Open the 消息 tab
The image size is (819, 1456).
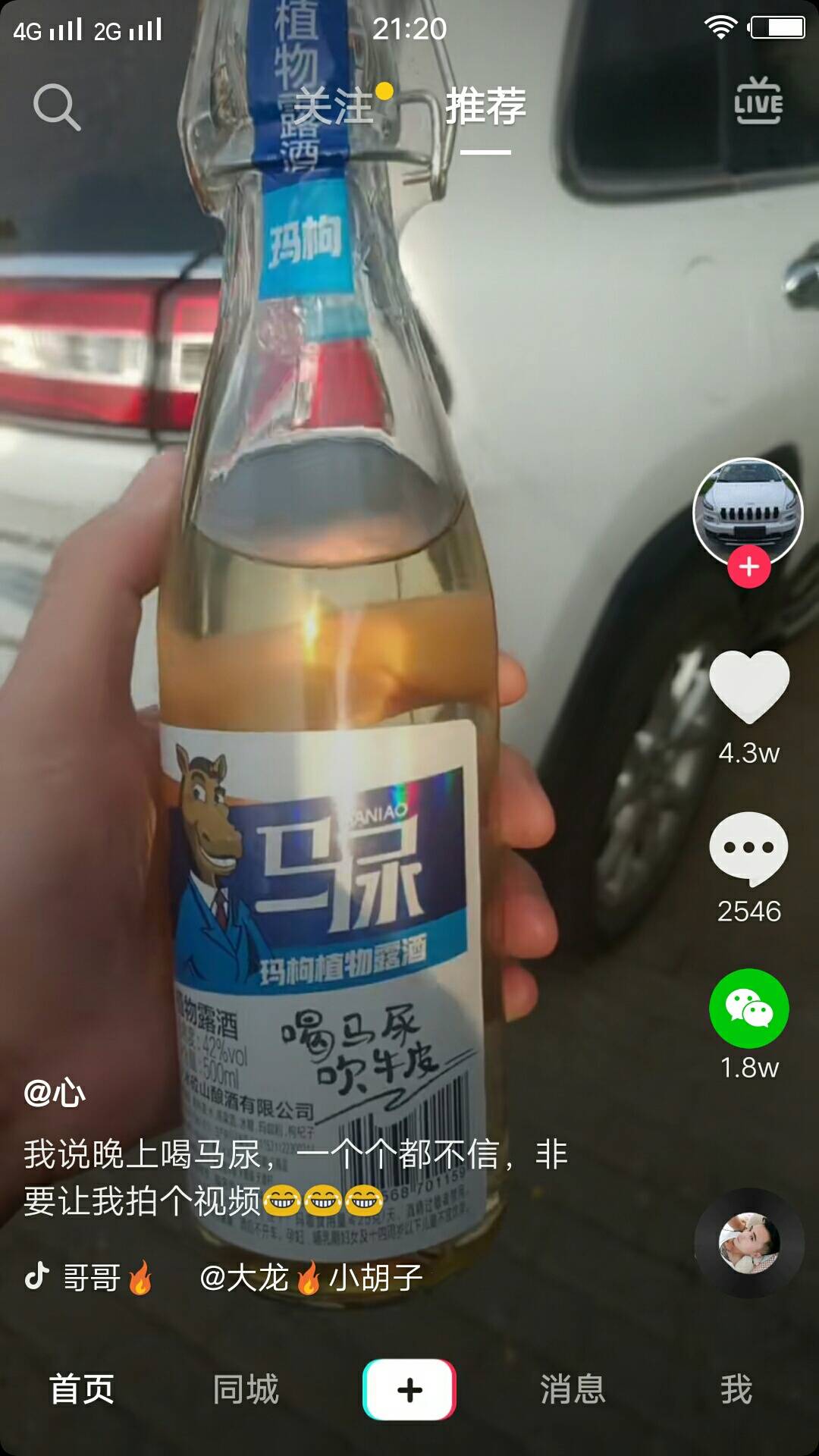pos(573,1389)
